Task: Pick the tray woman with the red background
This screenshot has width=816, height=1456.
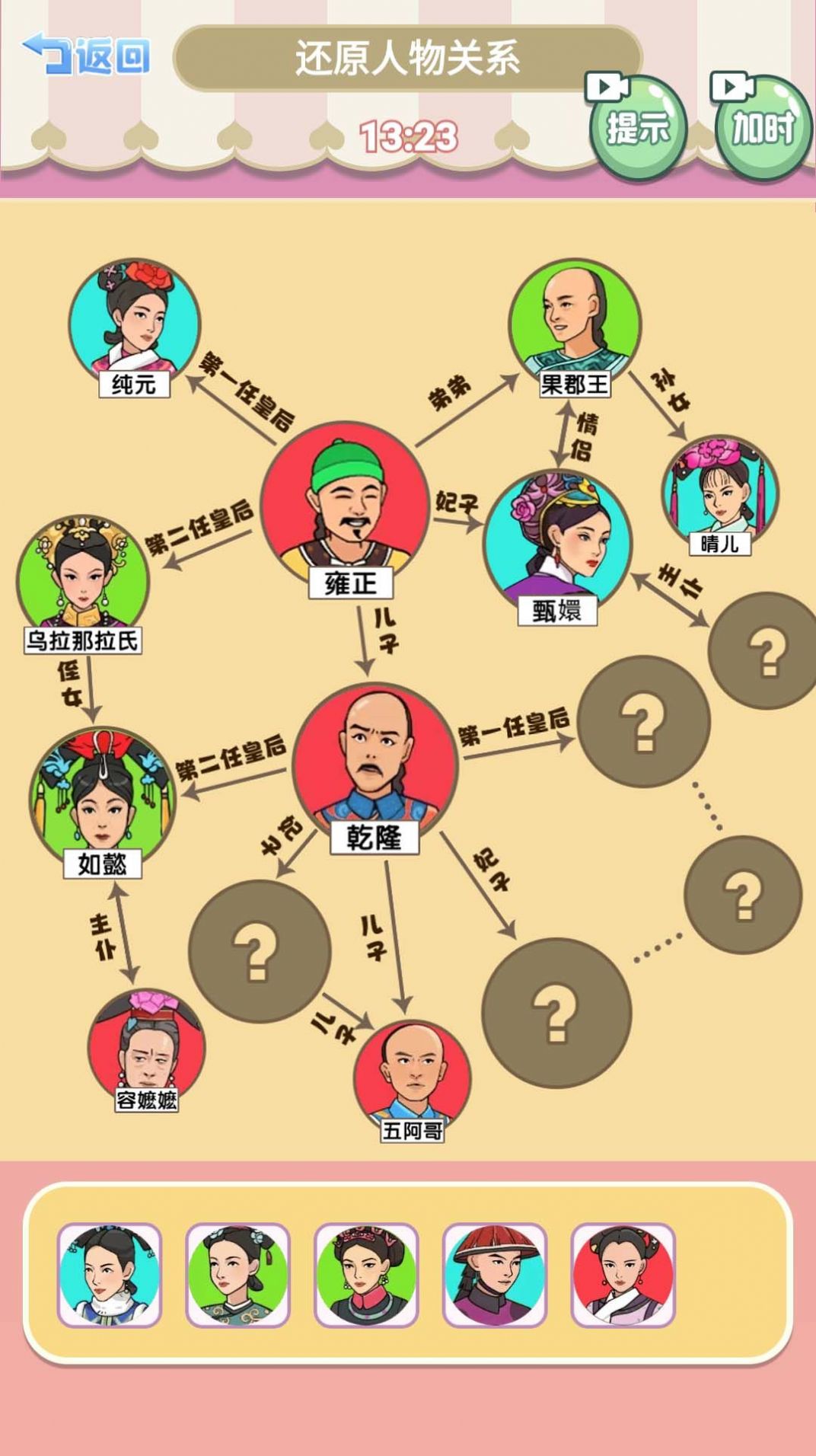Action: click(623, 1276)
